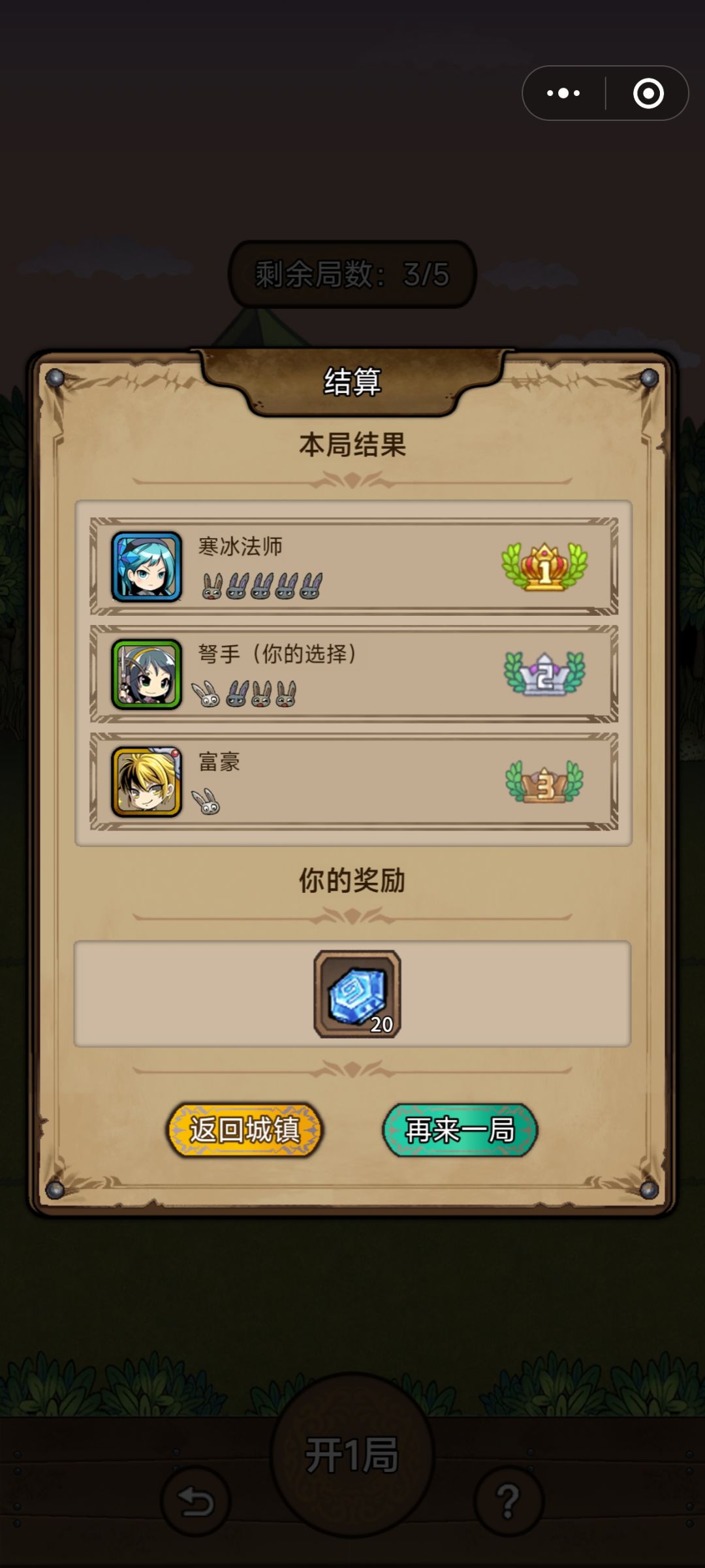The height and width of the screenshot is (1568, 705).
Task: Tap 返回城镇 to return to town
Action: coord(245,1130)
